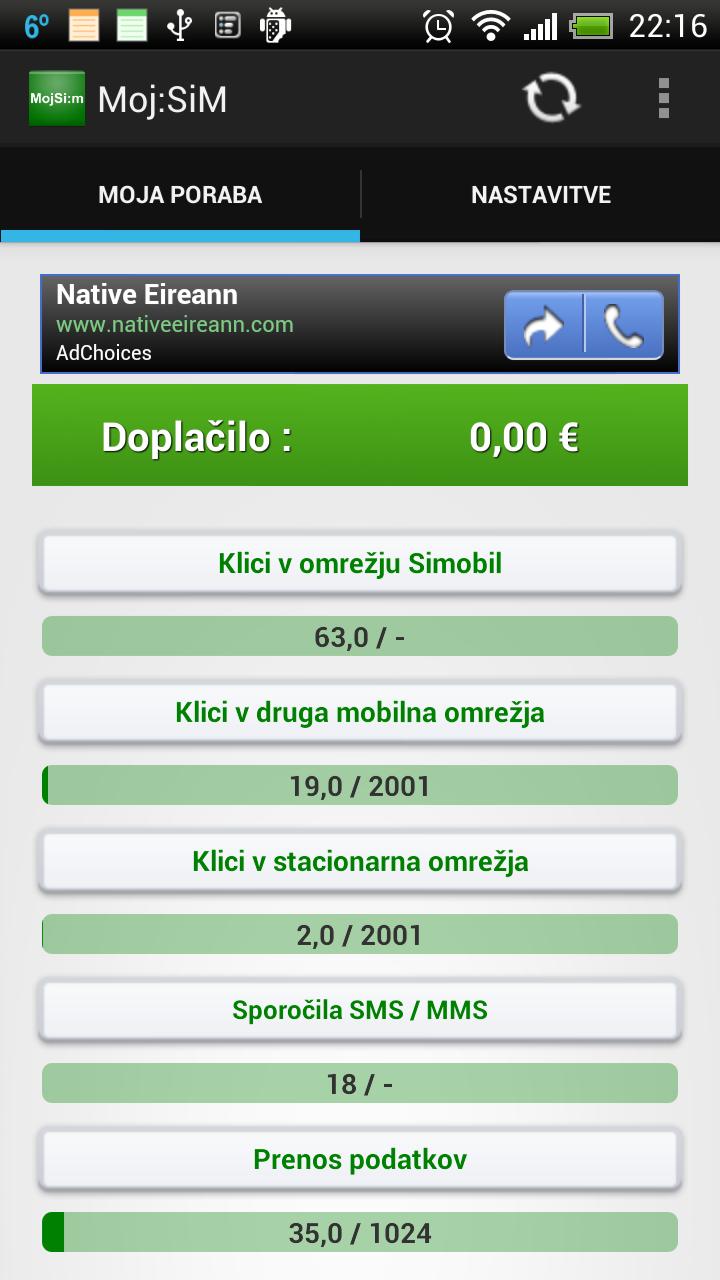Open Klici v druga mobilna omrežja details
Image resolution: width=720 pixels, height=1280 pixels.
pos(360,711)
